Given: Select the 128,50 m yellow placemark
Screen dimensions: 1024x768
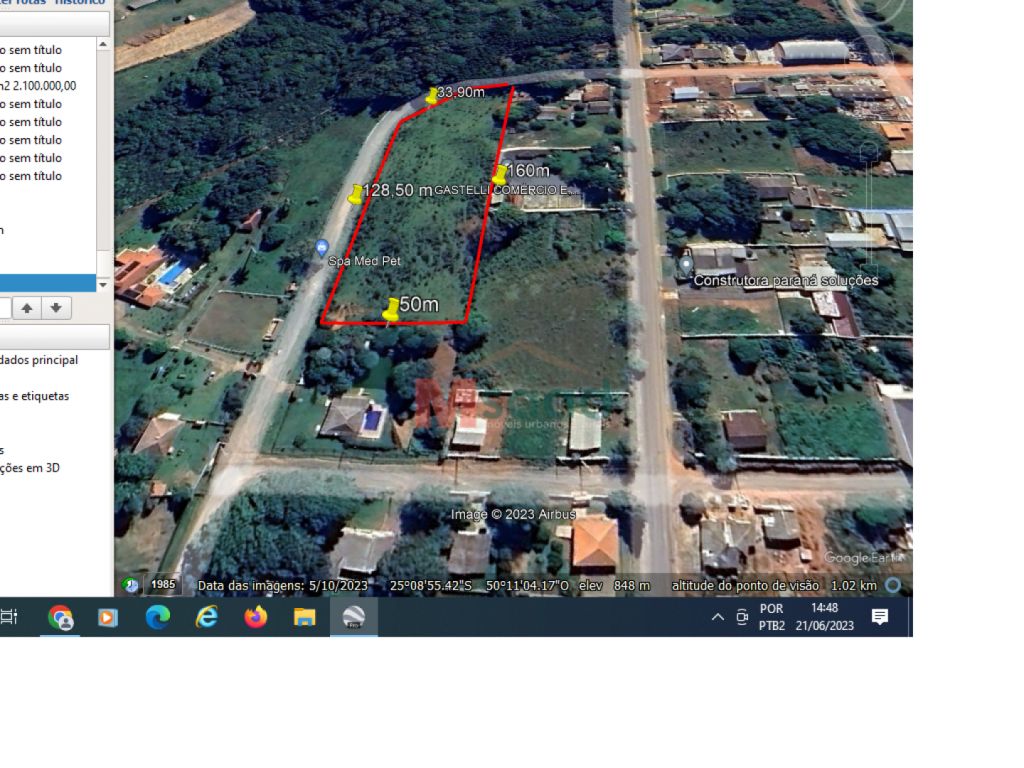Looking at the screenshot, I should click(355, 194).
